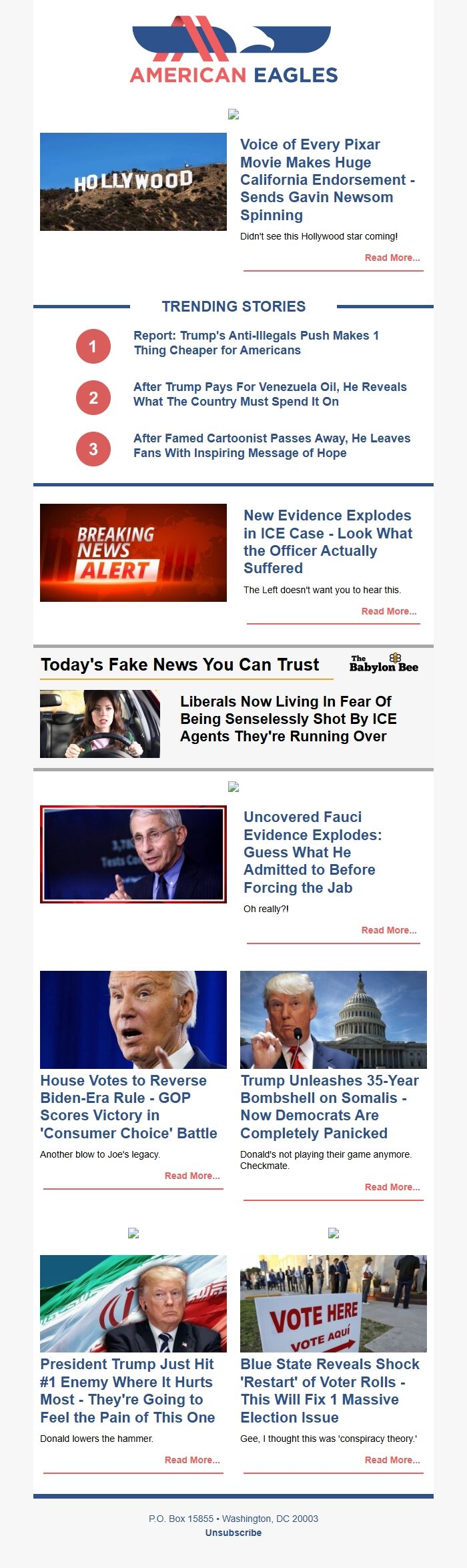This screenshot has width=467, height=1568.
Task: Open trending story about Famed Cartoonist
Action: pos(272,446)
